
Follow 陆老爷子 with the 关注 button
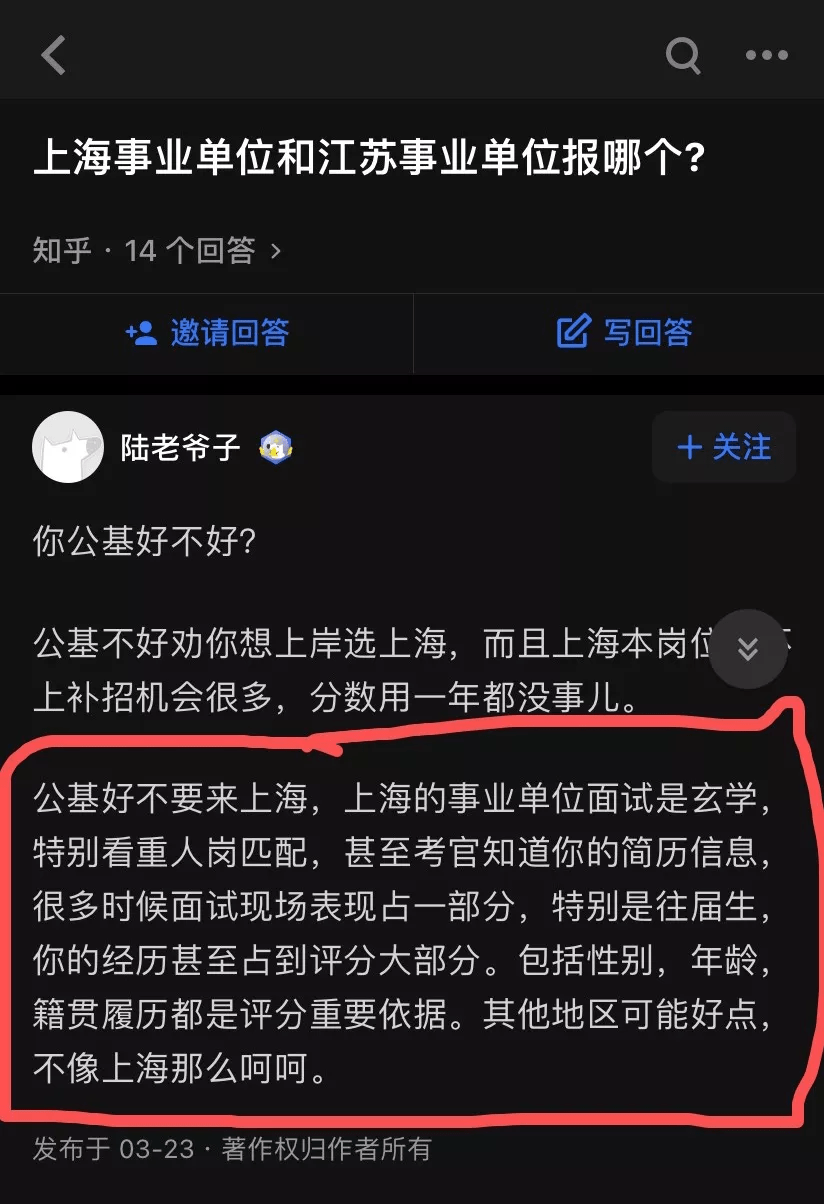tap(724, 447)
